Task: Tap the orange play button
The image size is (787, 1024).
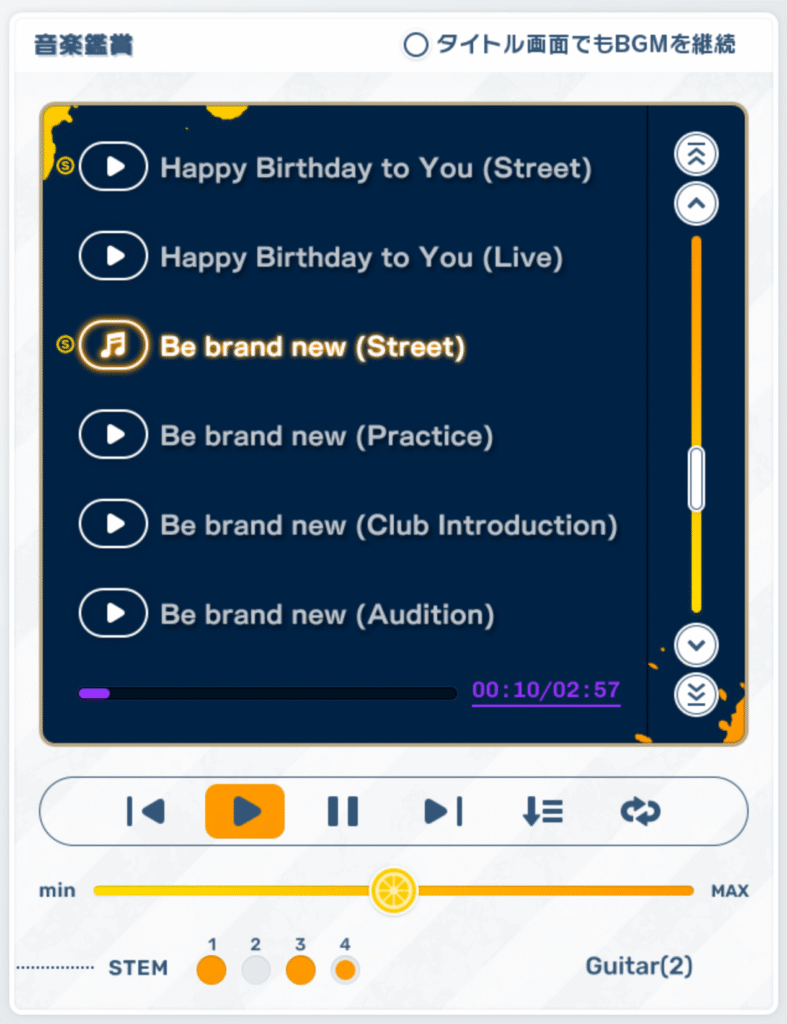Action: [245, 811]
